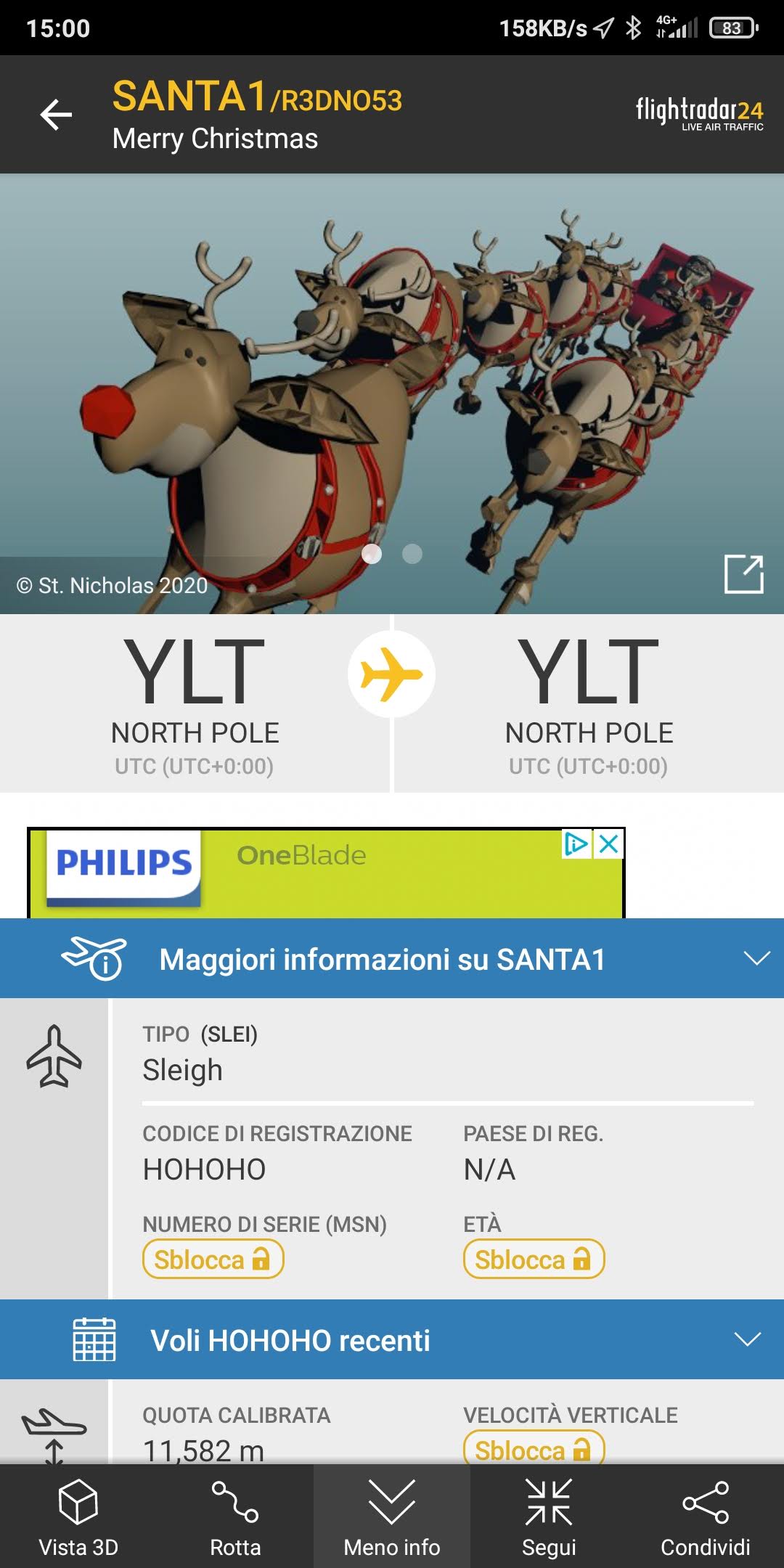The image size is (784, 1568).
Task: Show the second photo via page dot
Action: click(x=412, y=554)
